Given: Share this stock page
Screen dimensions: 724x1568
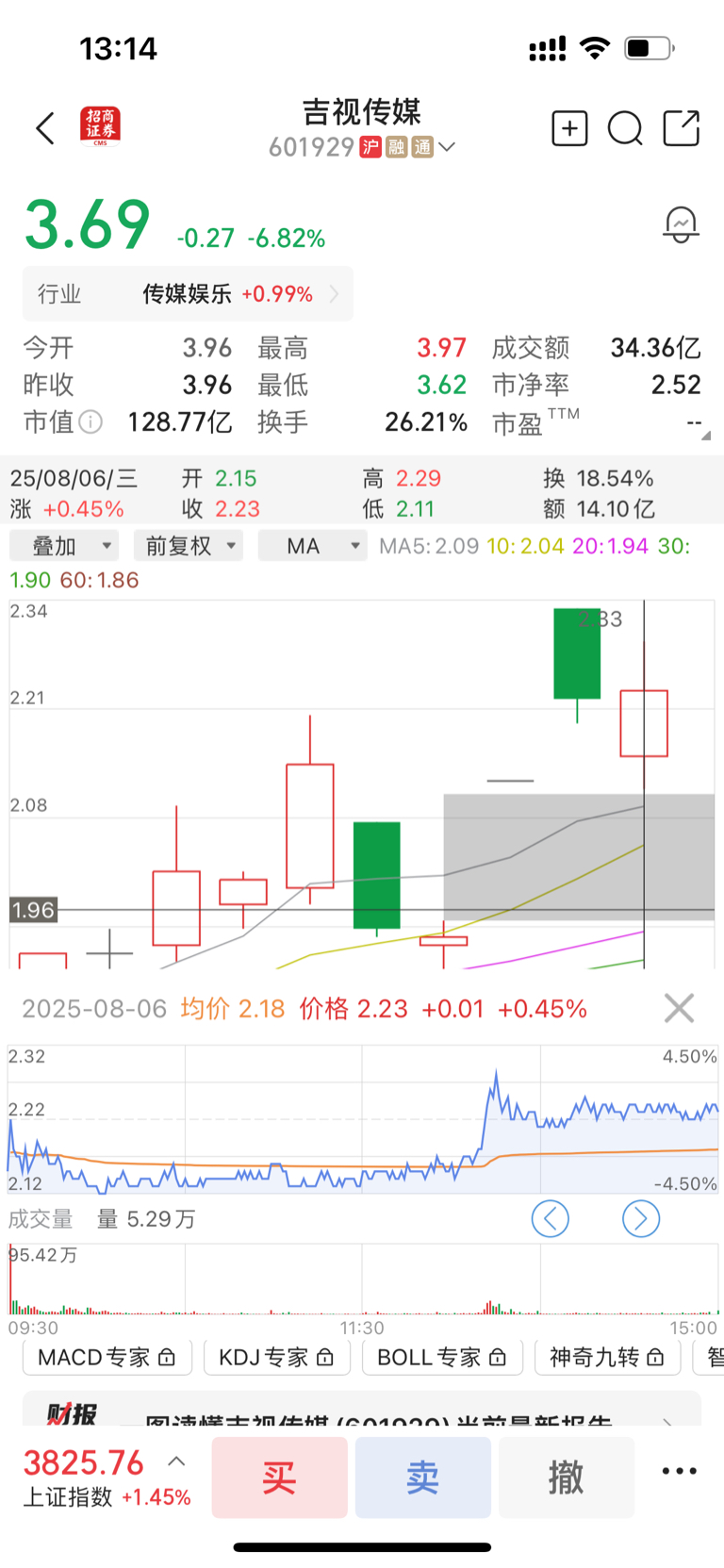Looking at the screenshot, I should pyautogui.click(x=682, y=128).
